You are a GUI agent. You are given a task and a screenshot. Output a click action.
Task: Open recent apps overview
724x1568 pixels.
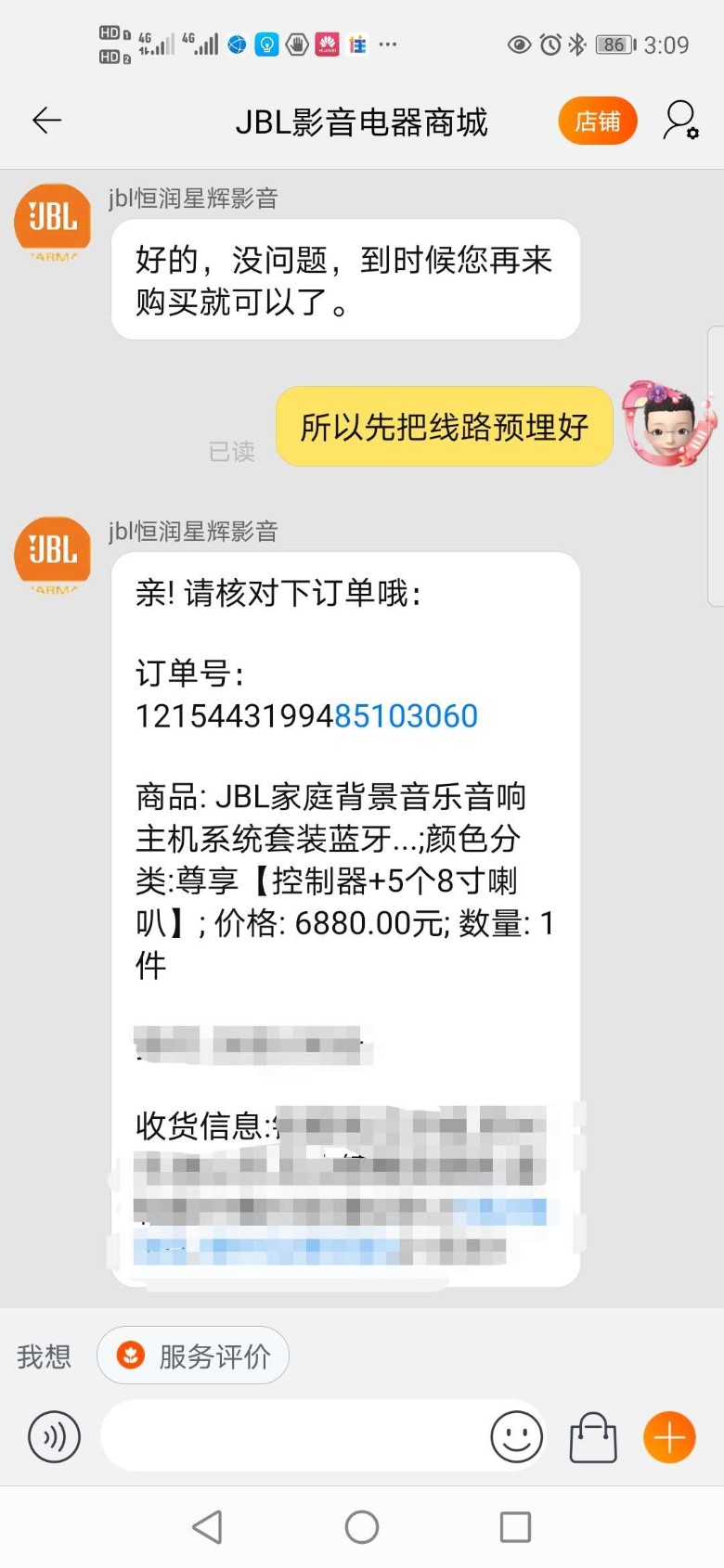pos(515,1527)
